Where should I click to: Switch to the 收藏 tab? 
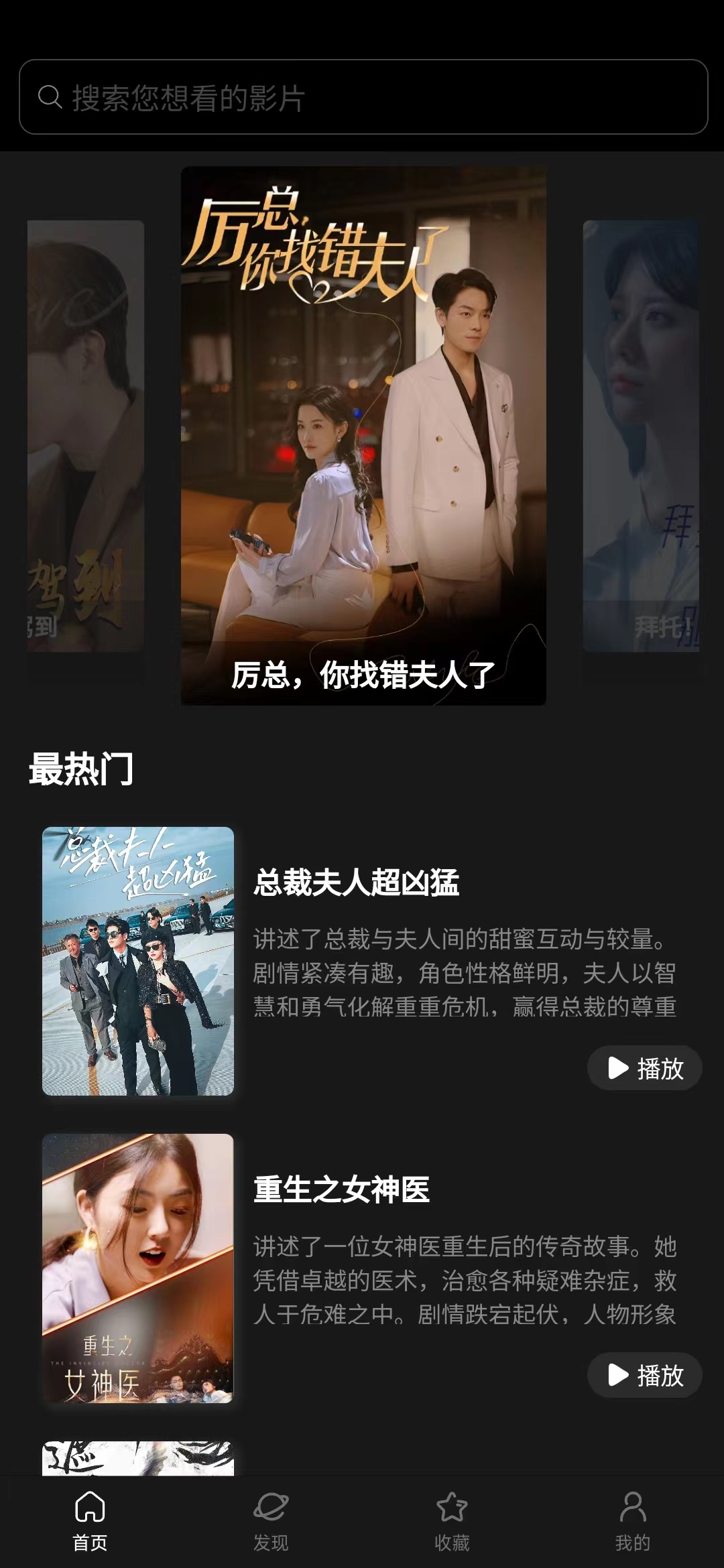click(x=452, y=1521)
